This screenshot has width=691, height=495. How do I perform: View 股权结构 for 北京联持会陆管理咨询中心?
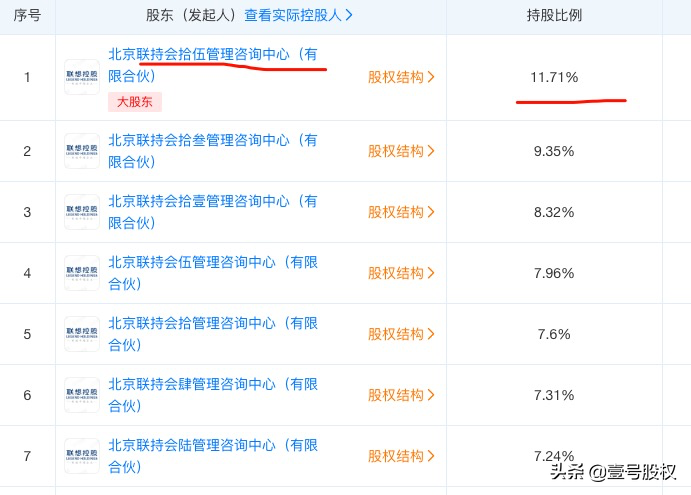click(x=401, y=456)
